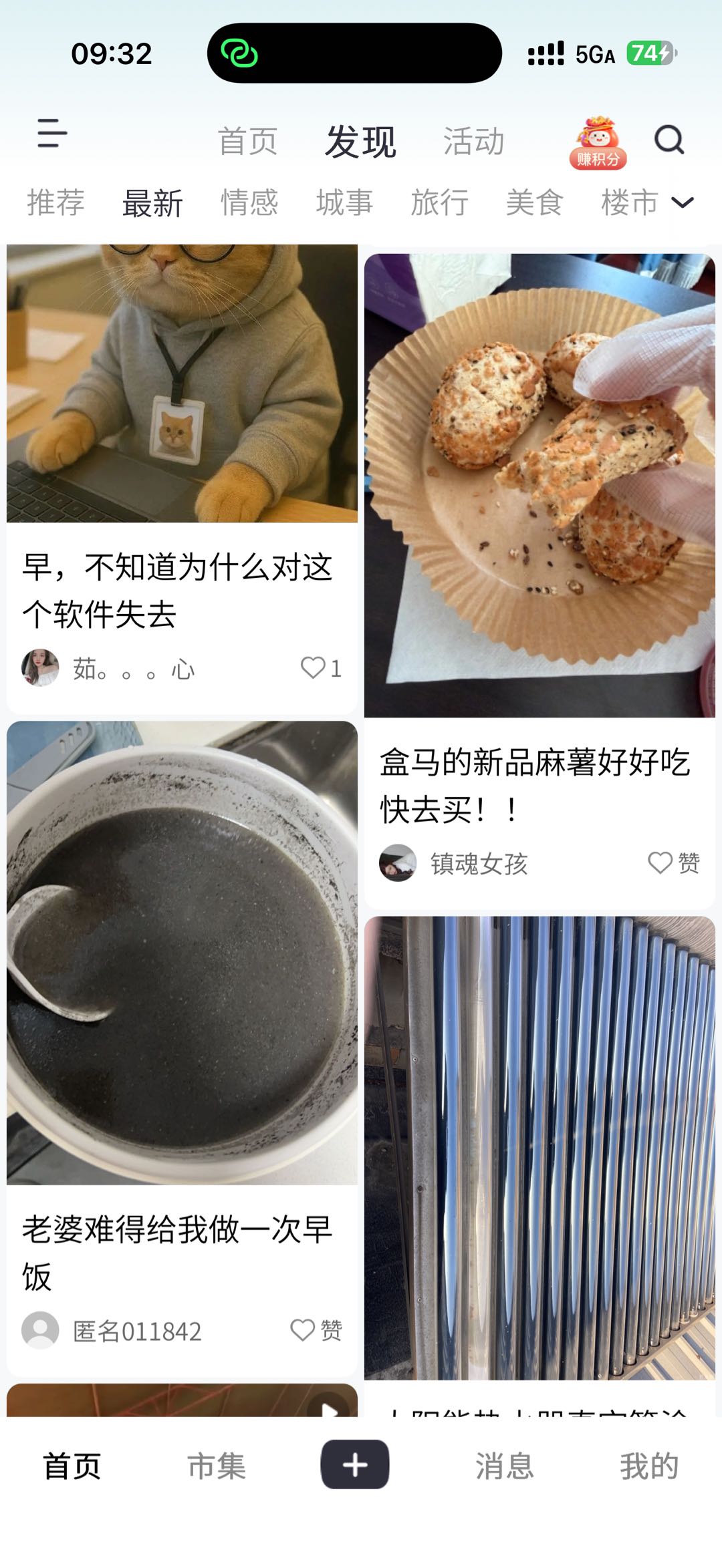Switch to the 活动 tab
This screenshot has width=722, height=1568.
pyautogui.click(x=473, y=142)
